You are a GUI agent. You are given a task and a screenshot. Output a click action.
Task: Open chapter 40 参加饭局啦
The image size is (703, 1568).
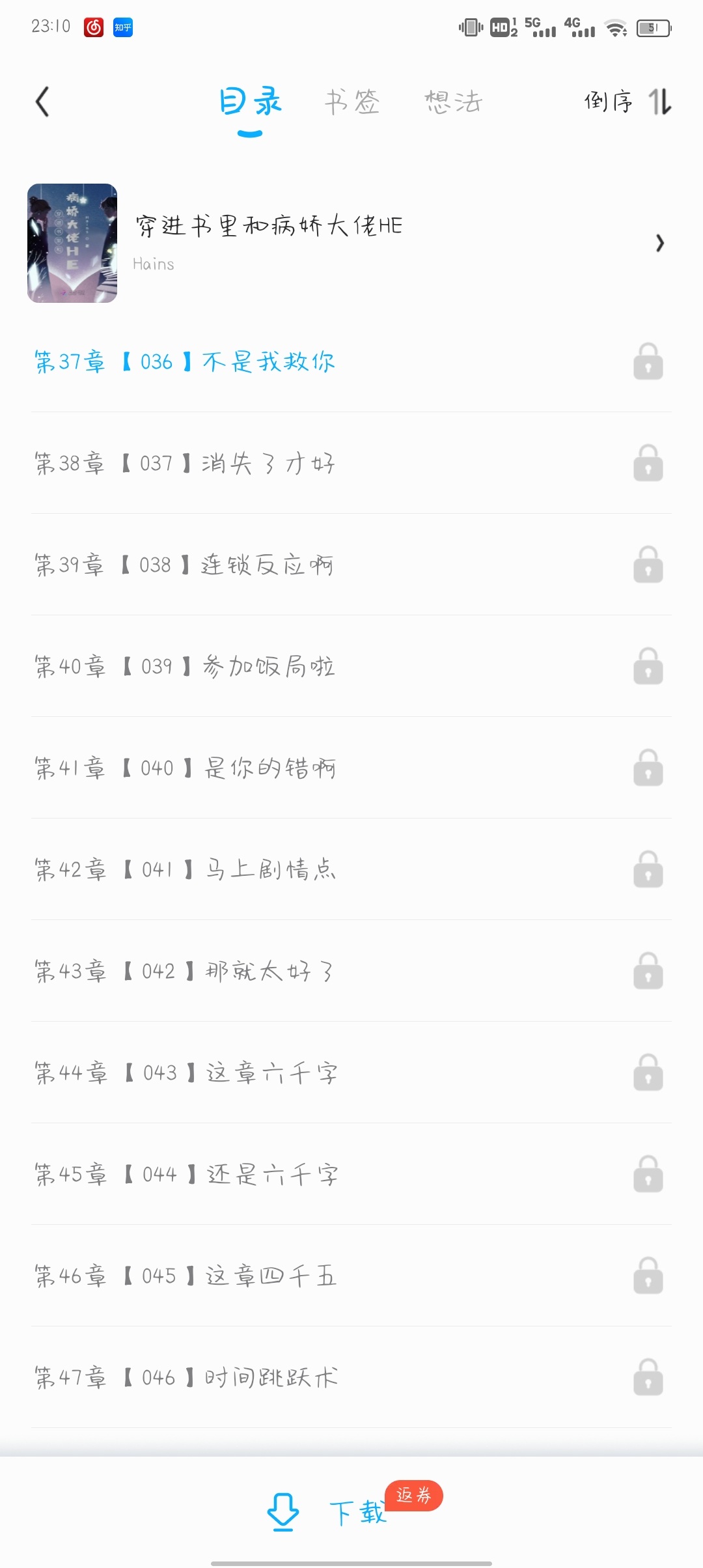point(351,666)
